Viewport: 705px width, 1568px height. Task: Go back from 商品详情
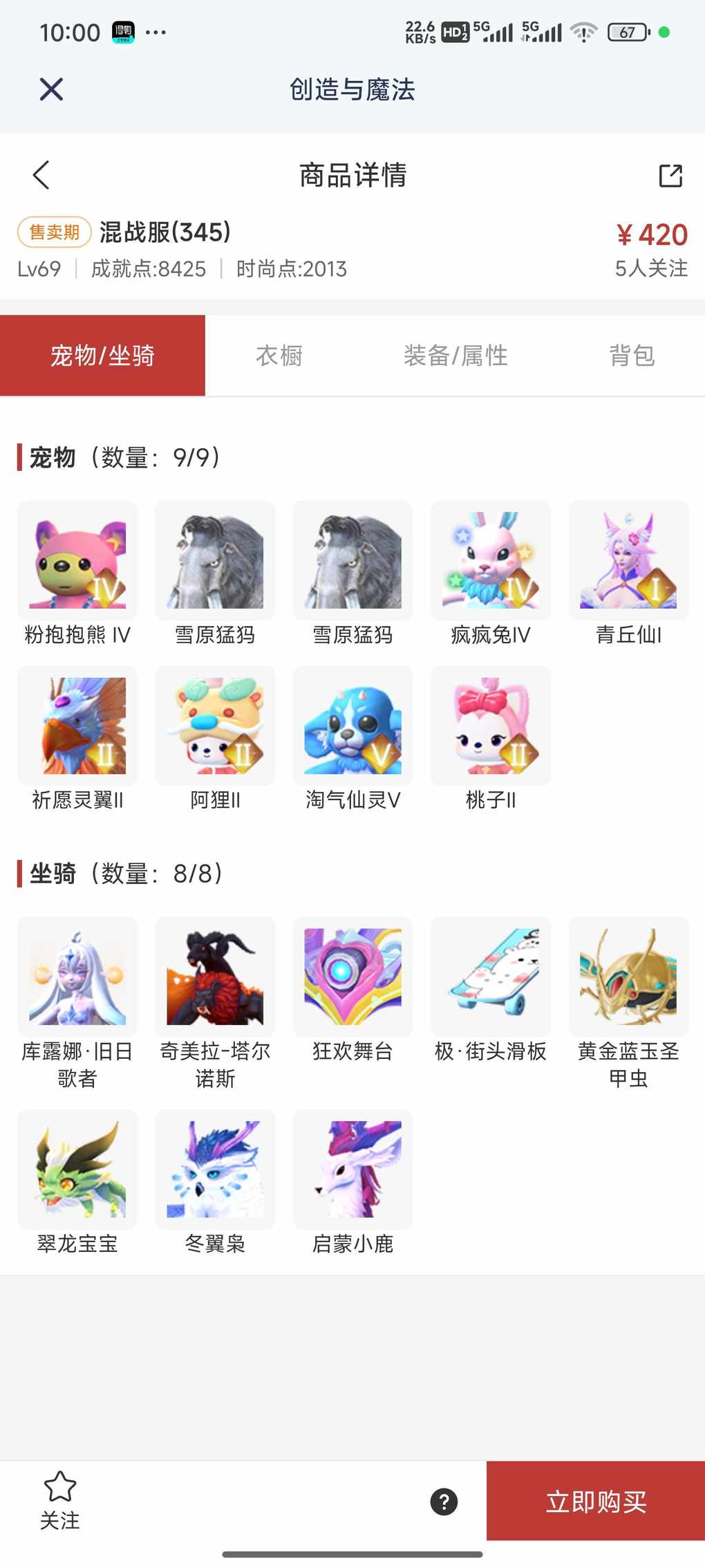point(41,175)
